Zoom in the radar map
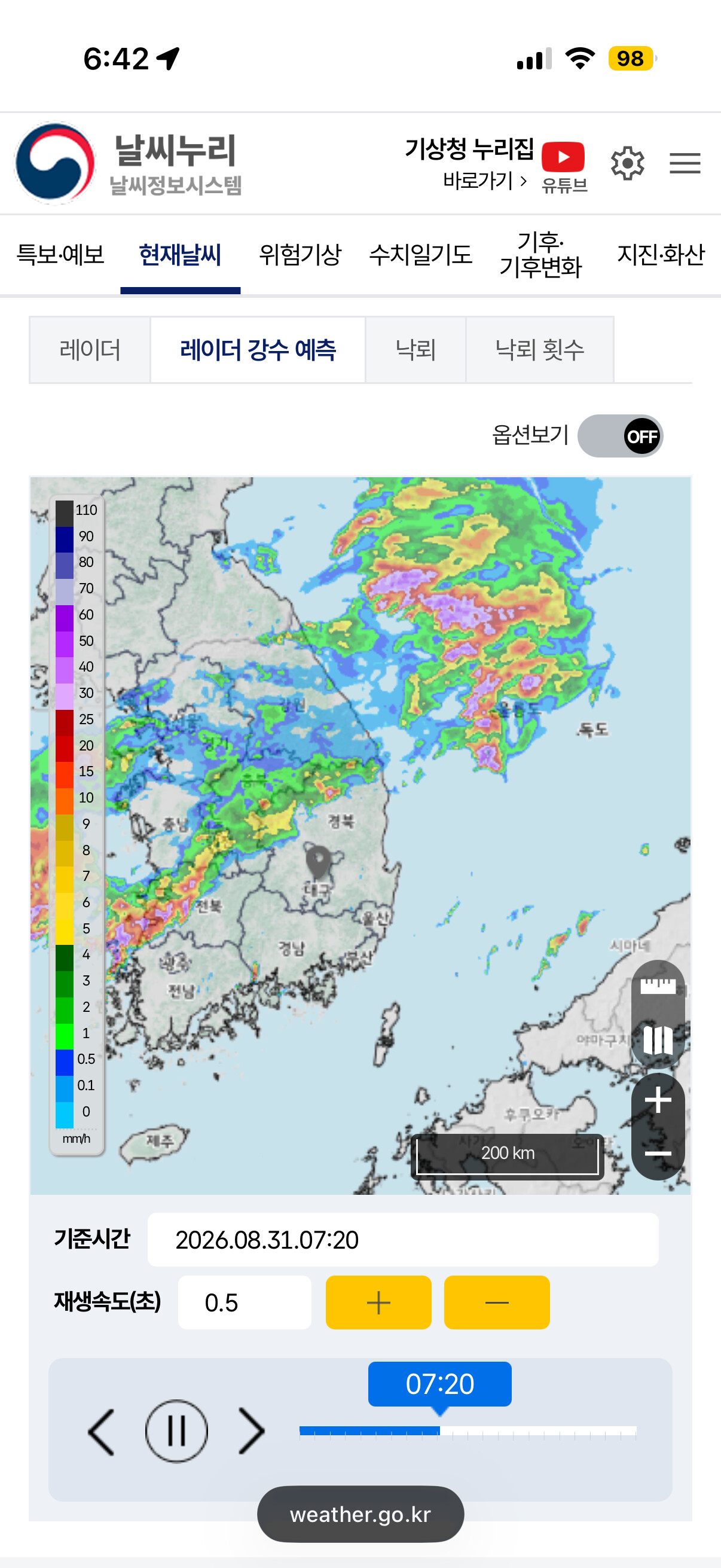This screenshot has width=721, height=1568. click(658, 1100)
